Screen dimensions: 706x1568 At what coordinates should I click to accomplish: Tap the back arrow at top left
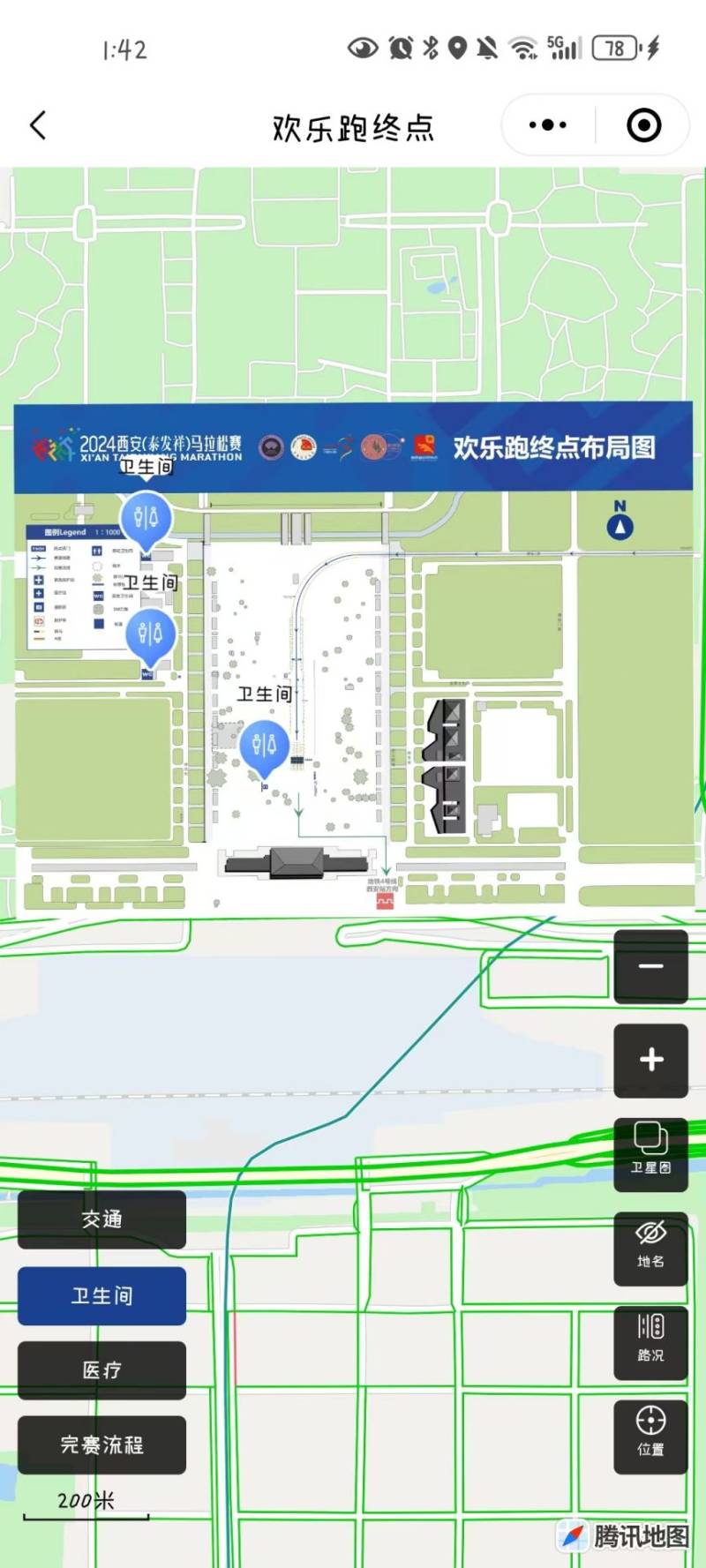point(37,125)
